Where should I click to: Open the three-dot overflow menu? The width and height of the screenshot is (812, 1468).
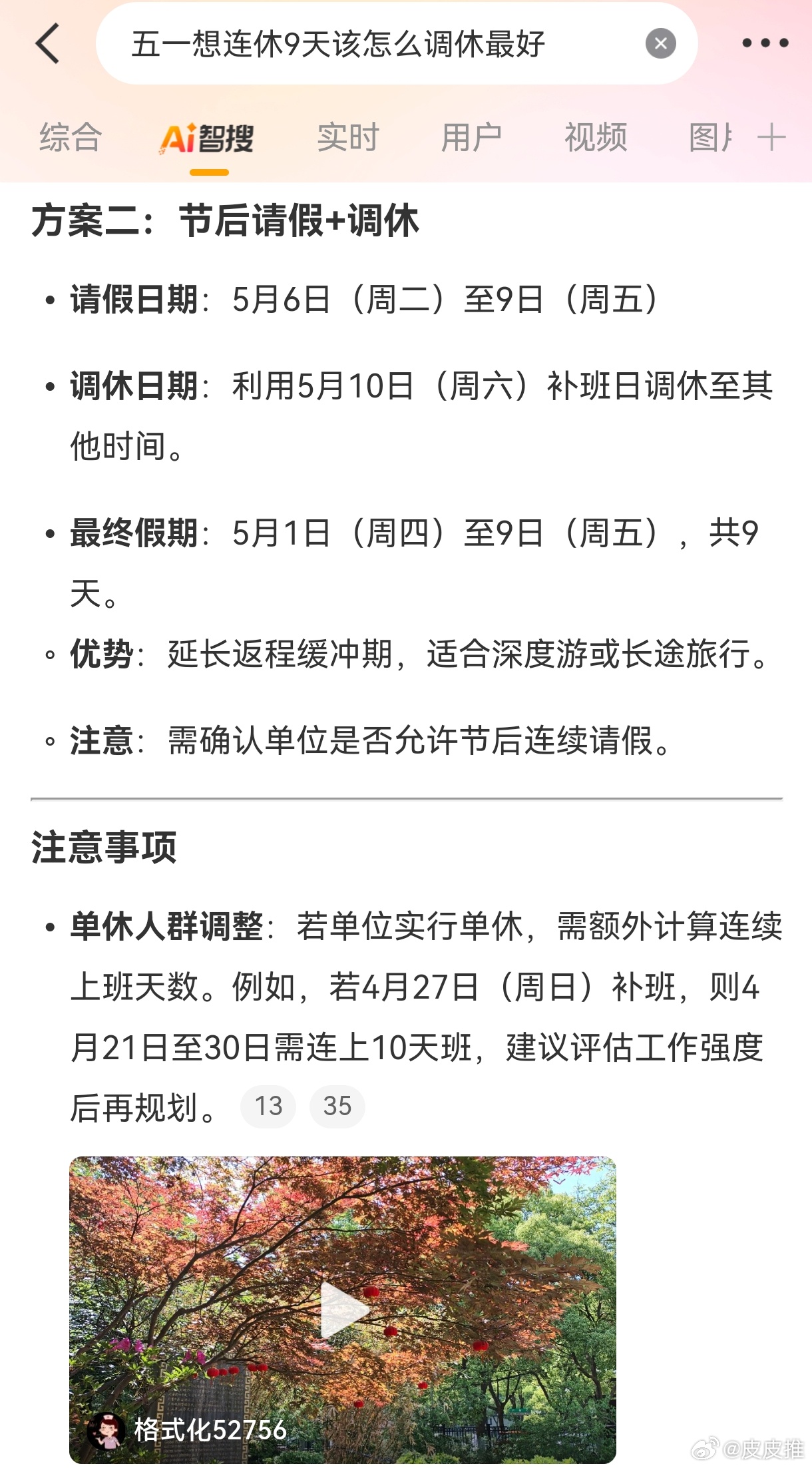click(765, 44)
